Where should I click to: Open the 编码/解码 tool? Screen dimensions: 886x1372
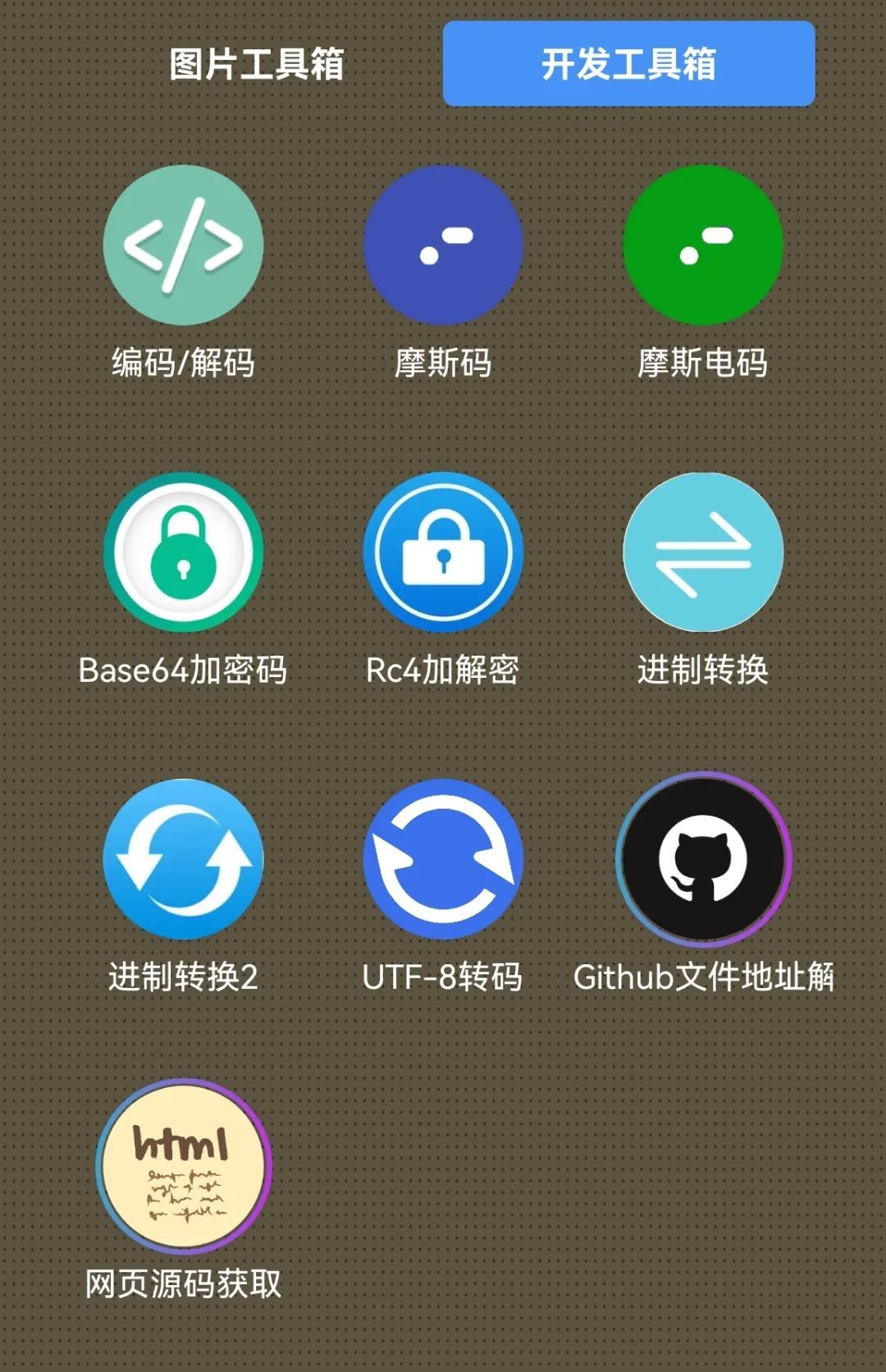(183, 245)
